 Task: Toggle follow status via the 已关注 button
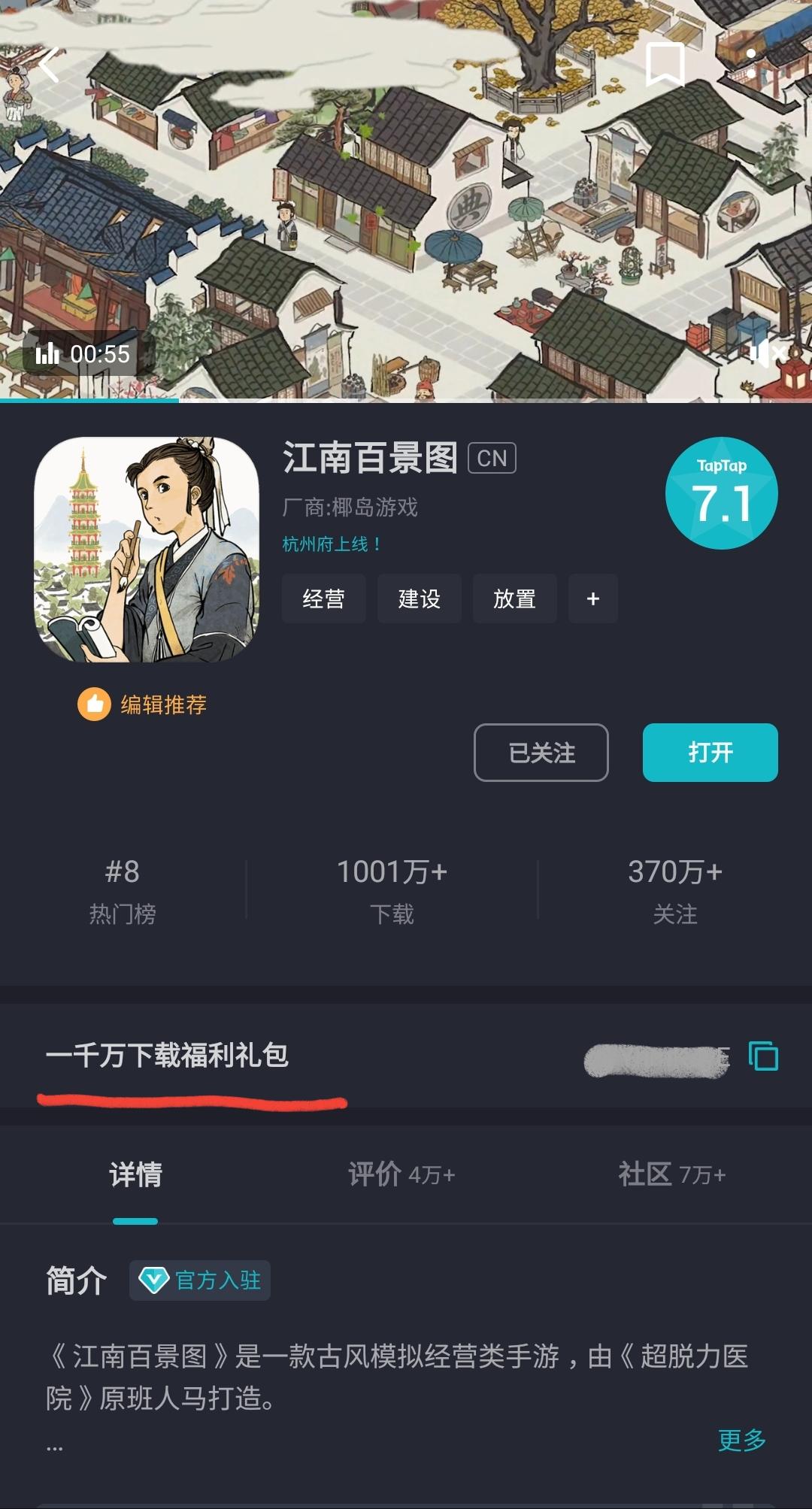[540, 753]
